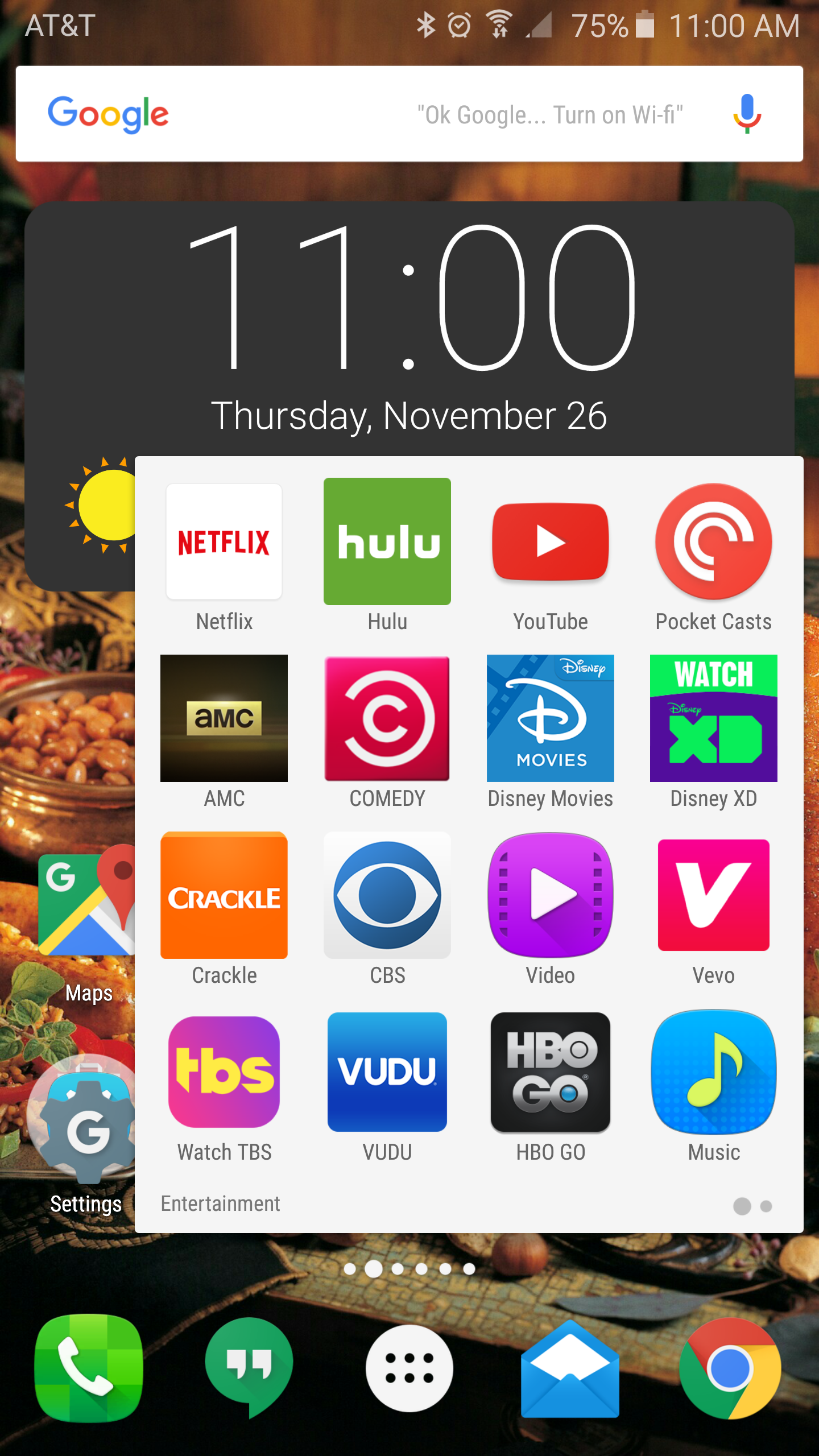Open the Vevo app
The height and width of the screenshot is (1456, 819).
point(714,895)
